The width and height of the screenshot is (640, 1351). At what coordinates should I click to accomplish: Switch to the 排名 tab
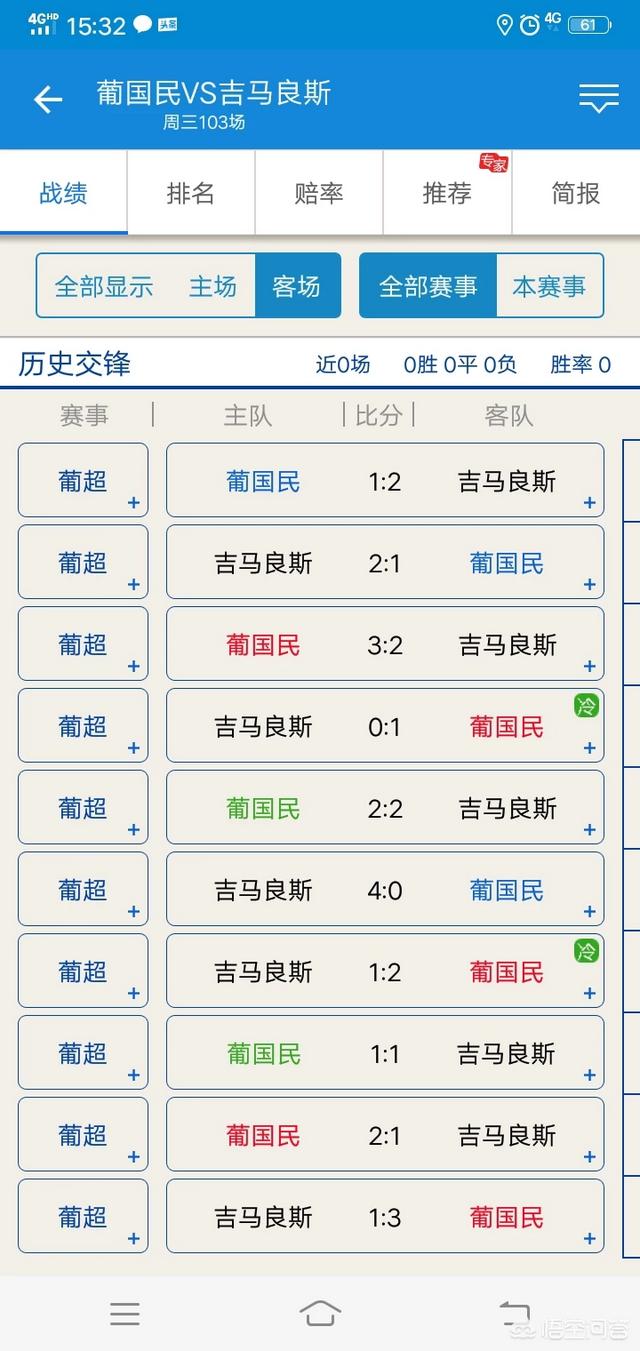click(x=191, y=193)
